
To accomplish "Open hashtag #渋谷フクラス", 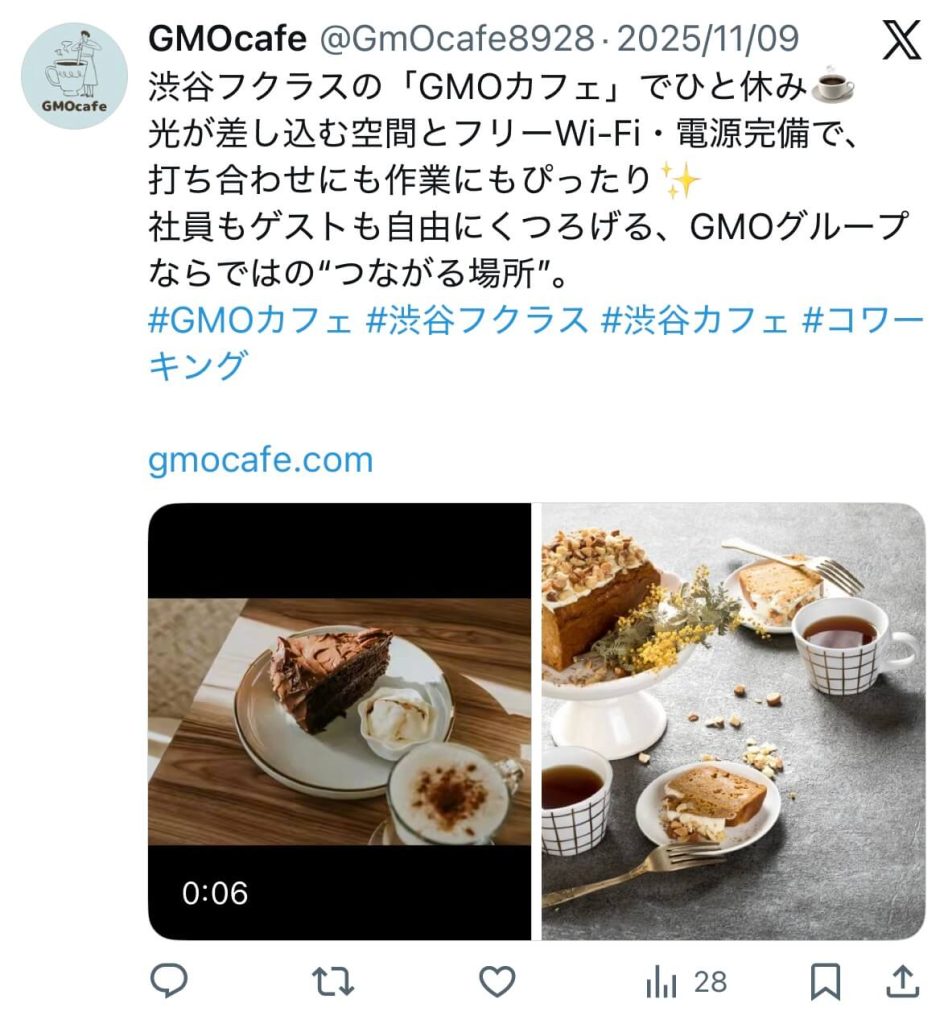I will coord(476,320).
